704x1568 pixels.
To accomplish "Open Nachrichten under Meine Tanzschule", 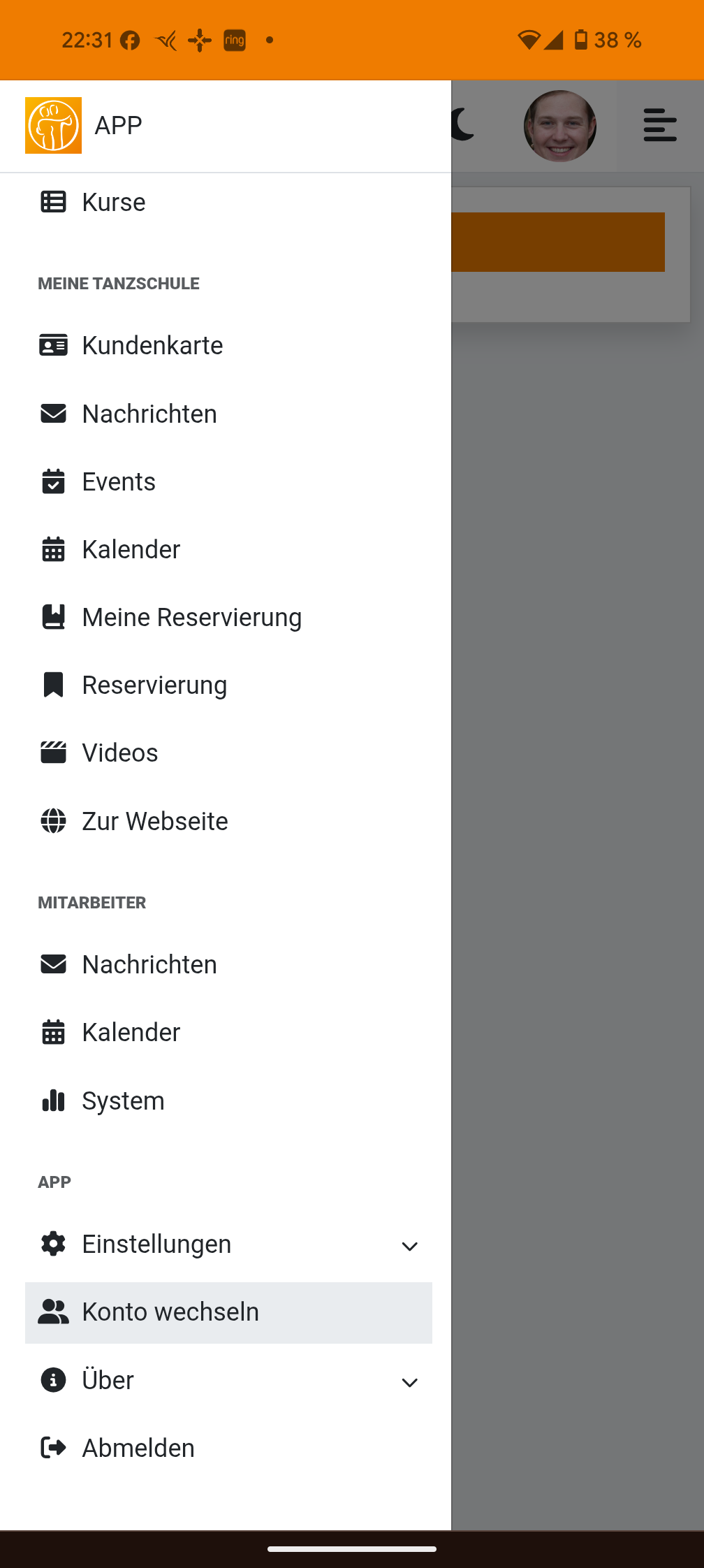I will 228,414.
